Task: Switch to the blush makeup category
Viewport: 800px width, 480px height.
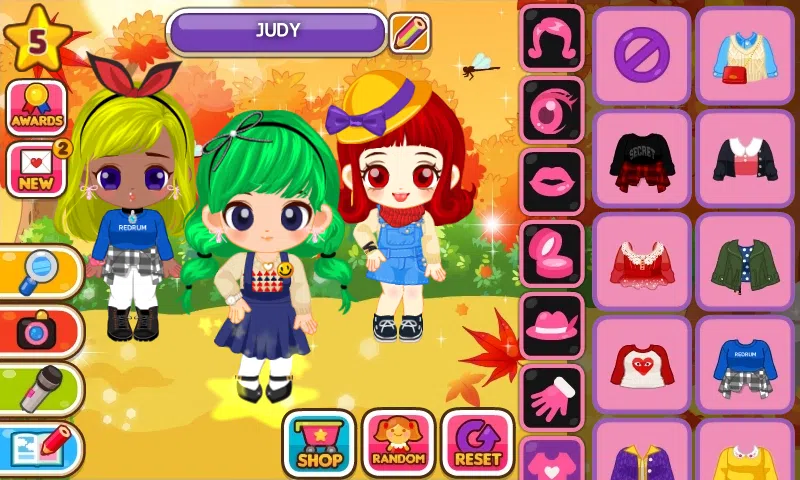Action: point(551,254)
